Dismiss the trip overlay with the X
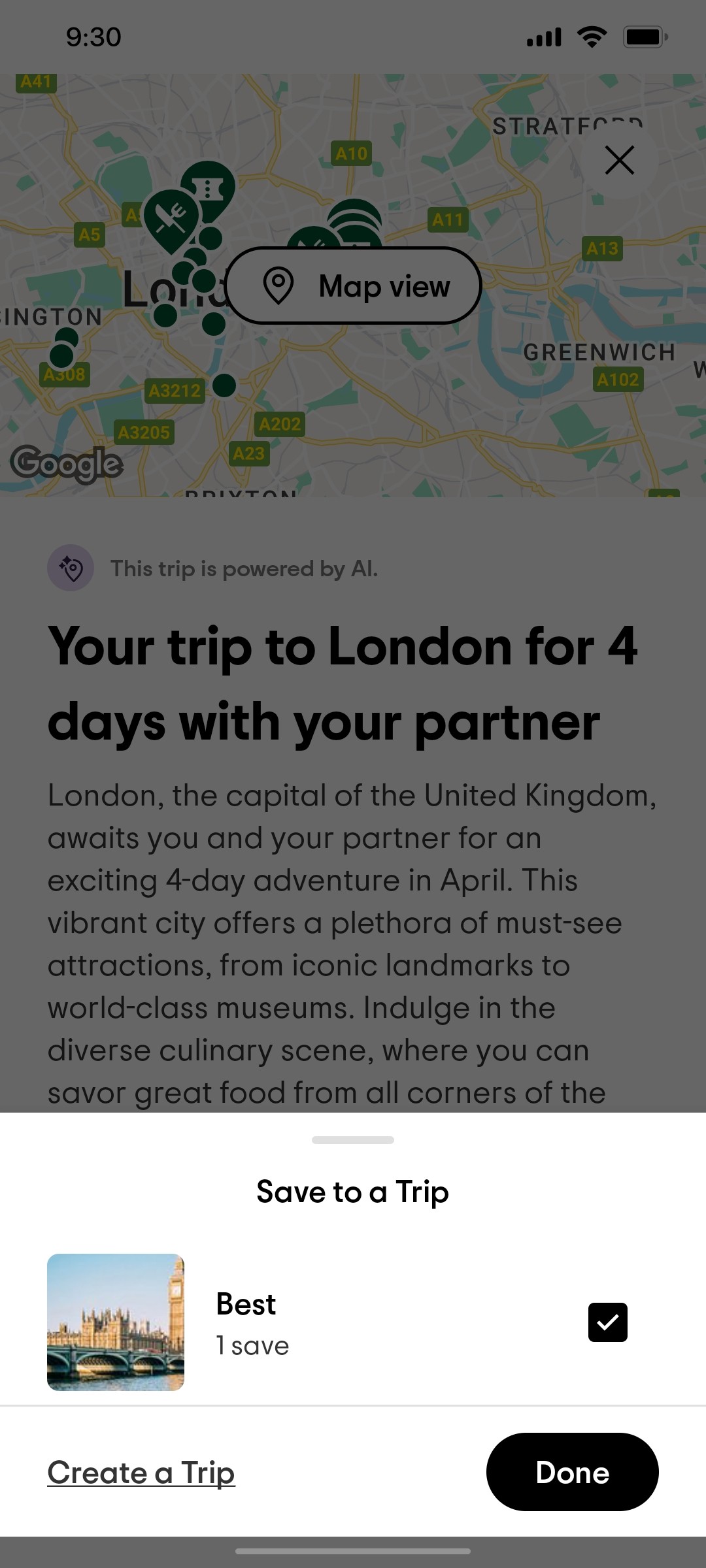The image size is (706, 1568). [x=618, y=160]
